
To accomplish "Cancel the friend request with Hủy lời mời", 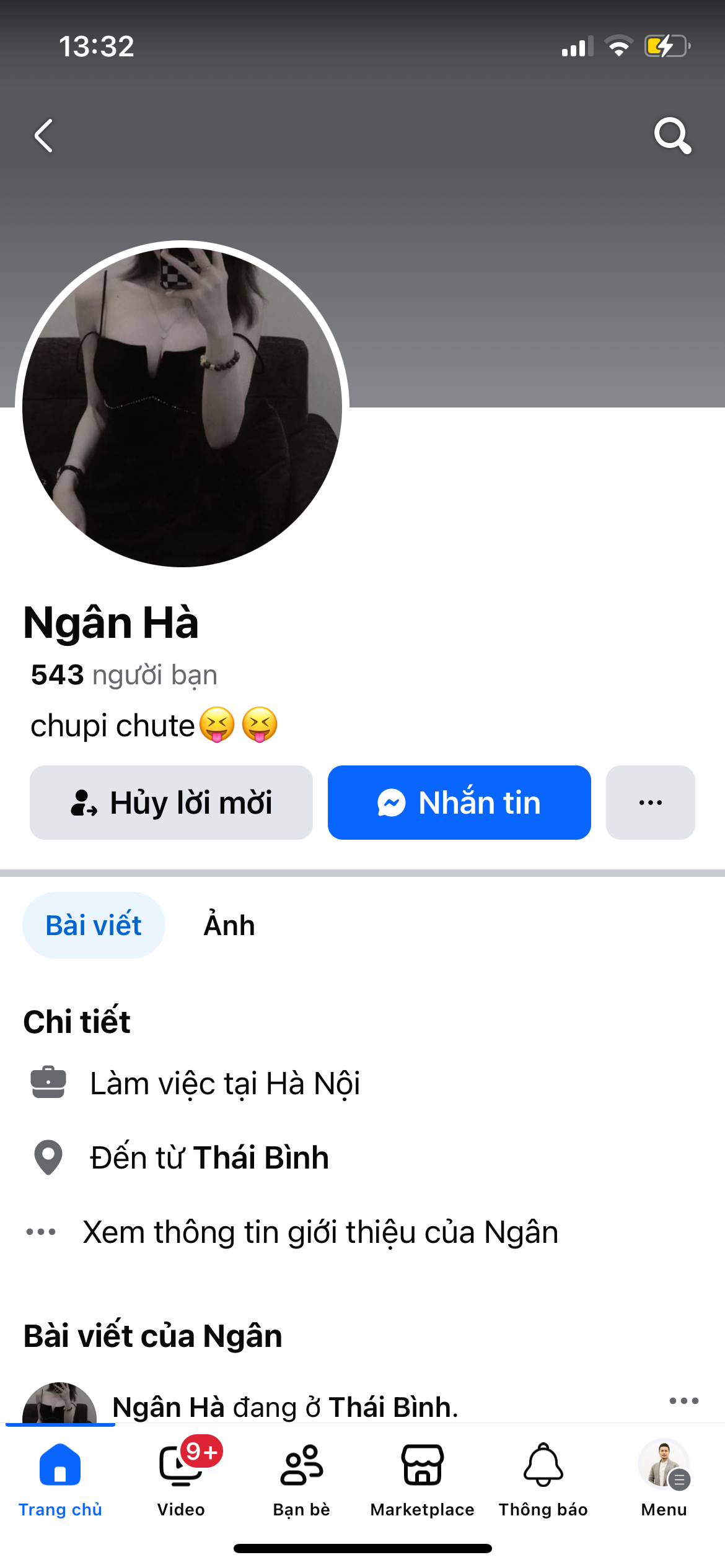I will tap(171, 803).
